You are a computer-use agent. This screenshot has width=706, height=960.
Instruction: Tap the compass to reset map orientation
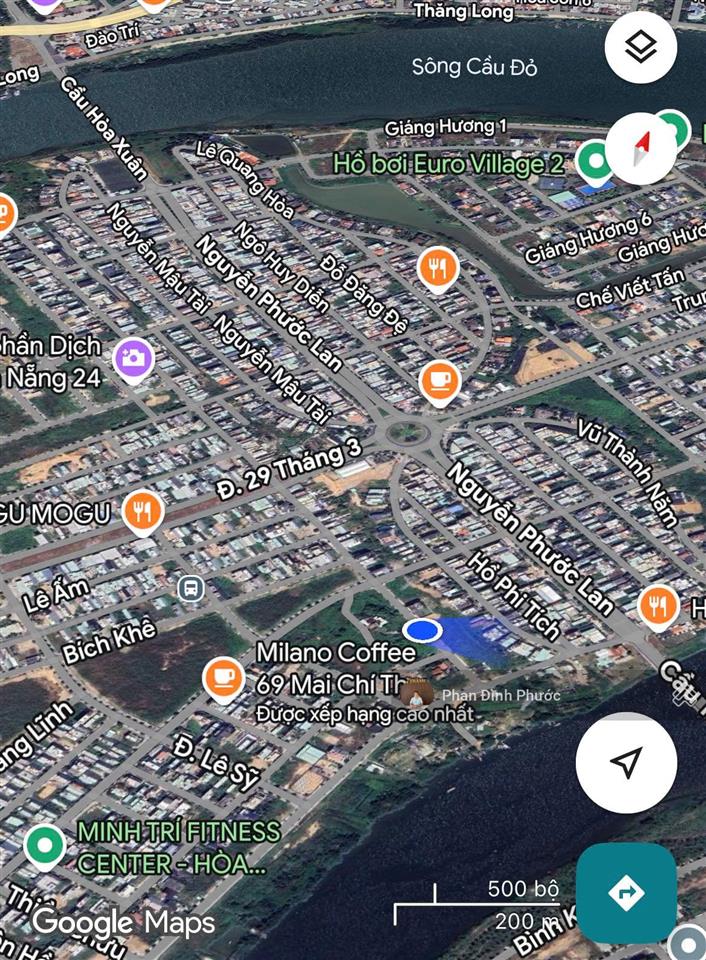pyautogui.click(x=641, y=150)
